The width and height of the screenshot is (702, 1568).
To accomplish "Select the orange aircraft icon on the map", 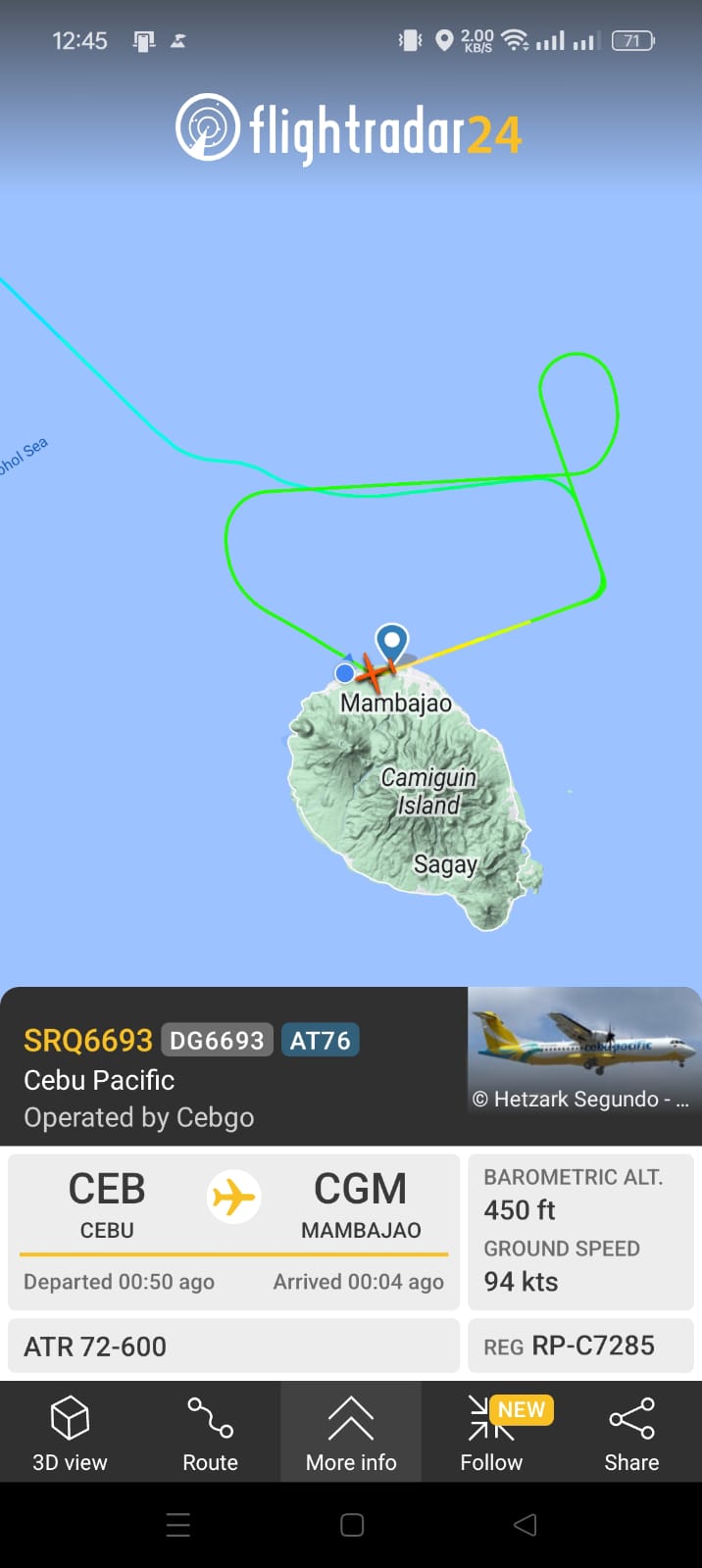I will pyautogui.click(x=370, y=672).
